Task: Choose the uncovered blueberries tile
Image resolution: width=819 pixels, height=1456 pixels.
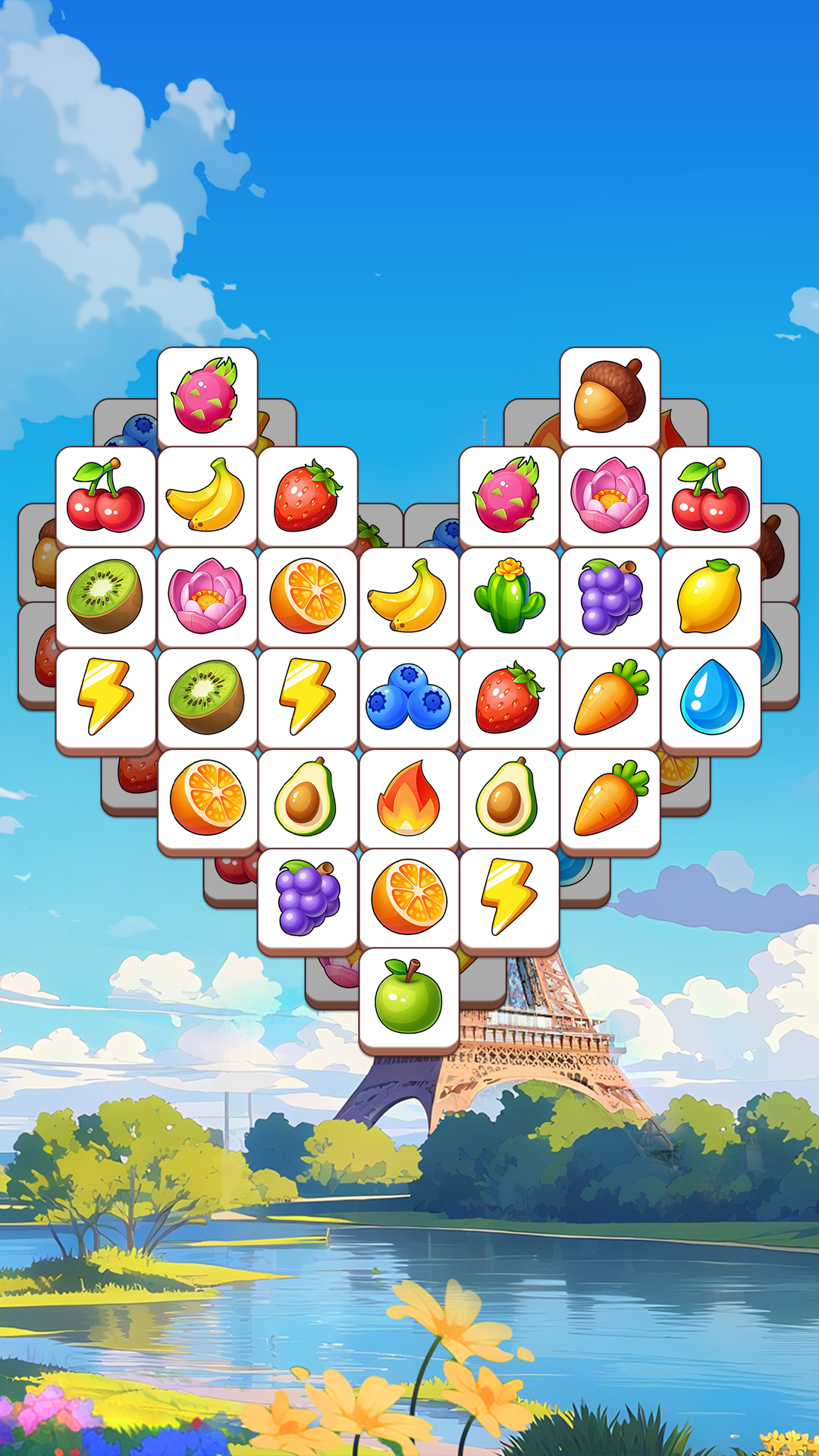Action: click(x=409, y=698)
